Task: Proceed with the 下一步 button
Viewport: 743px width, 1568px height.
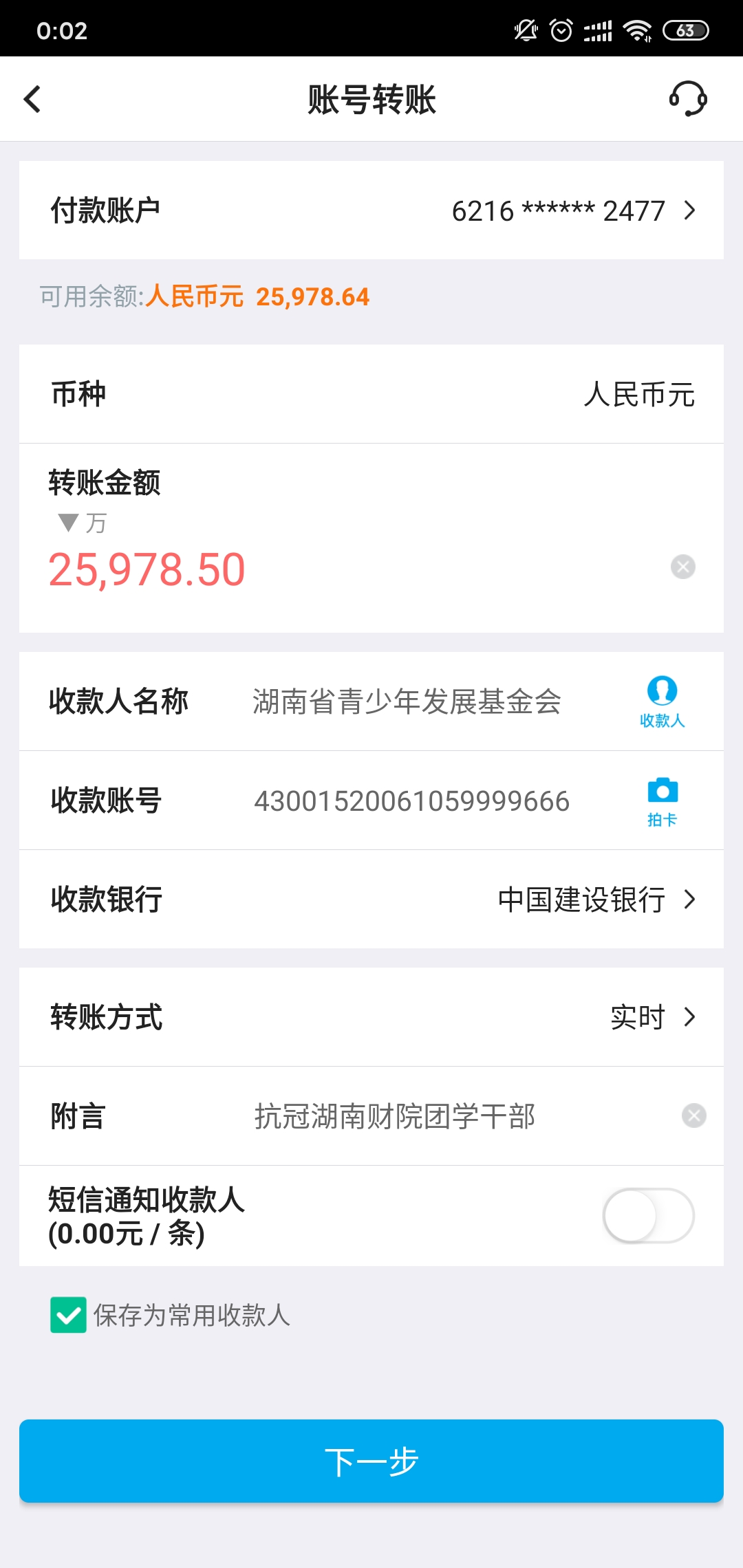Action: (x=371, y=1461)
